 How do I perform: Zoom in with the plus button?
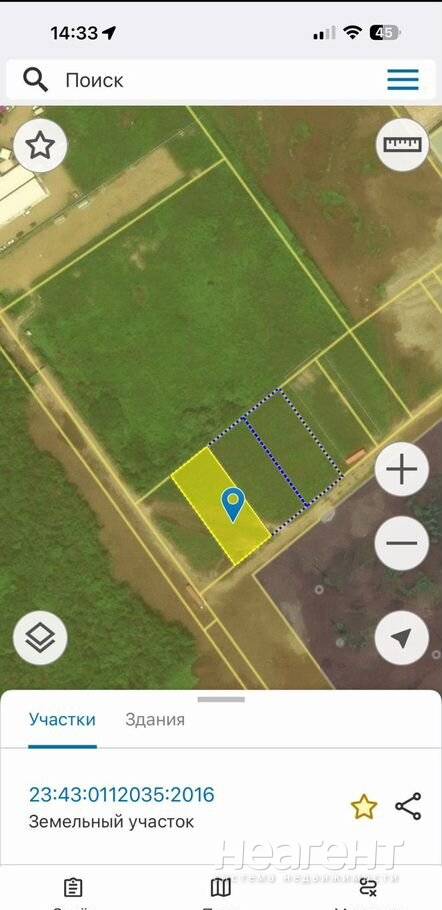[402, 469]
